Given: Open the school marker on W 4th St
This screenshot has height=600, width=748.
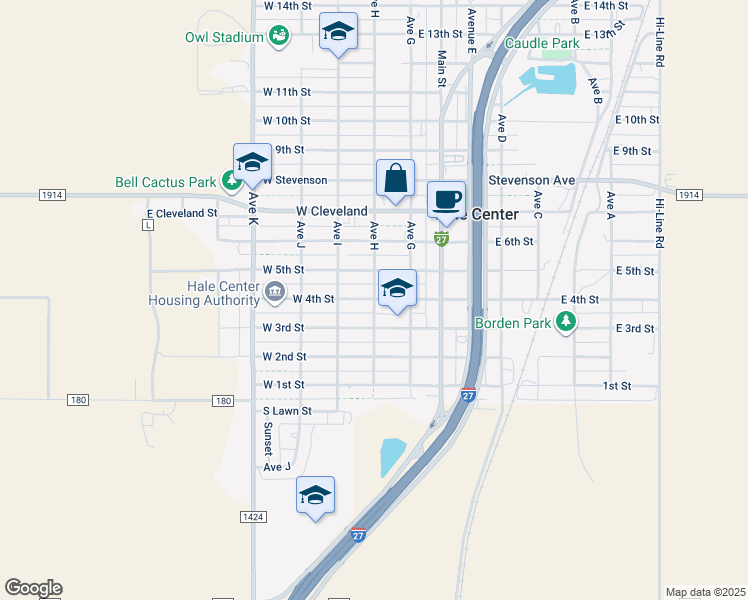Looking at the screenshot, I should click(398, 289).
